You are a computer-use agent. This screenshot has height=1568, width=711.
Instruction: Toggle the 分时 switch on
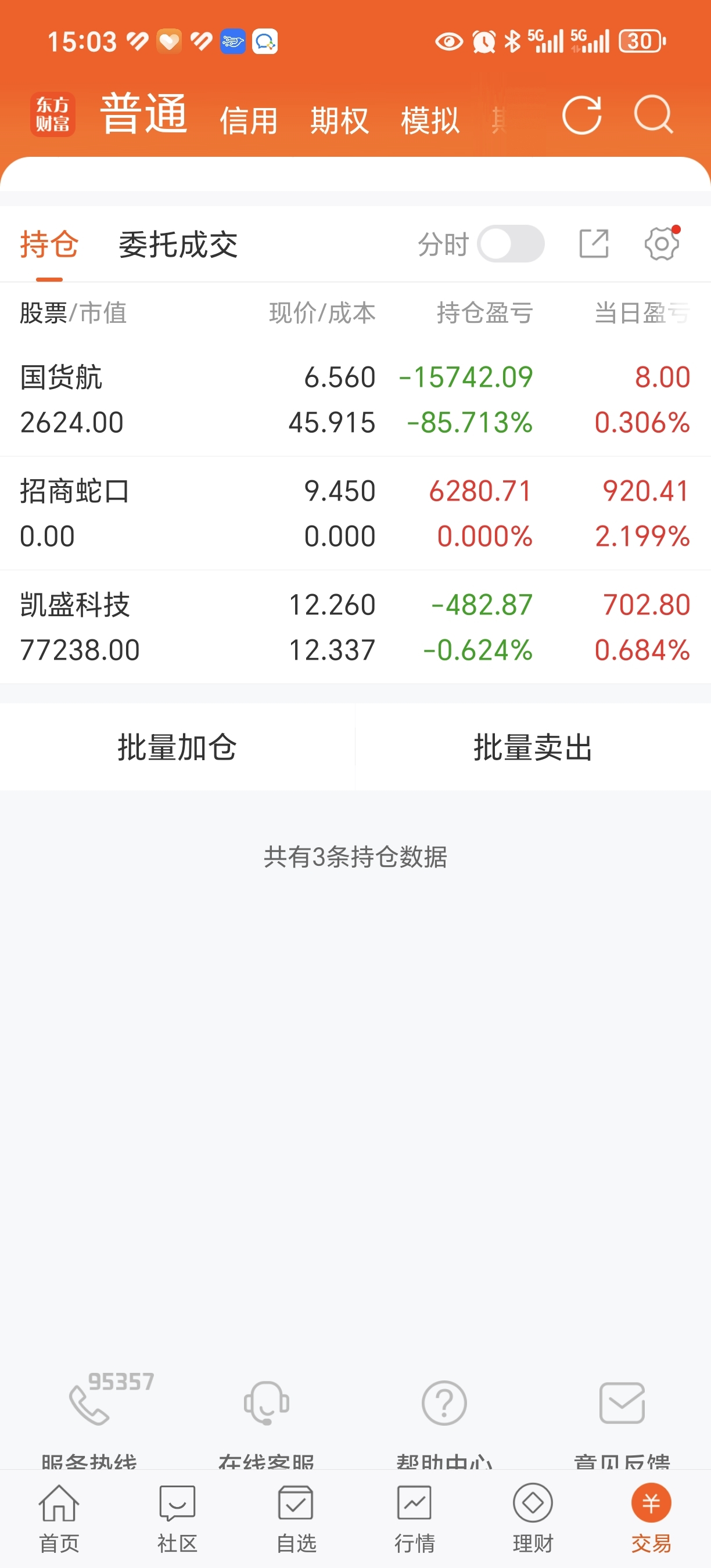pos(511,244)
